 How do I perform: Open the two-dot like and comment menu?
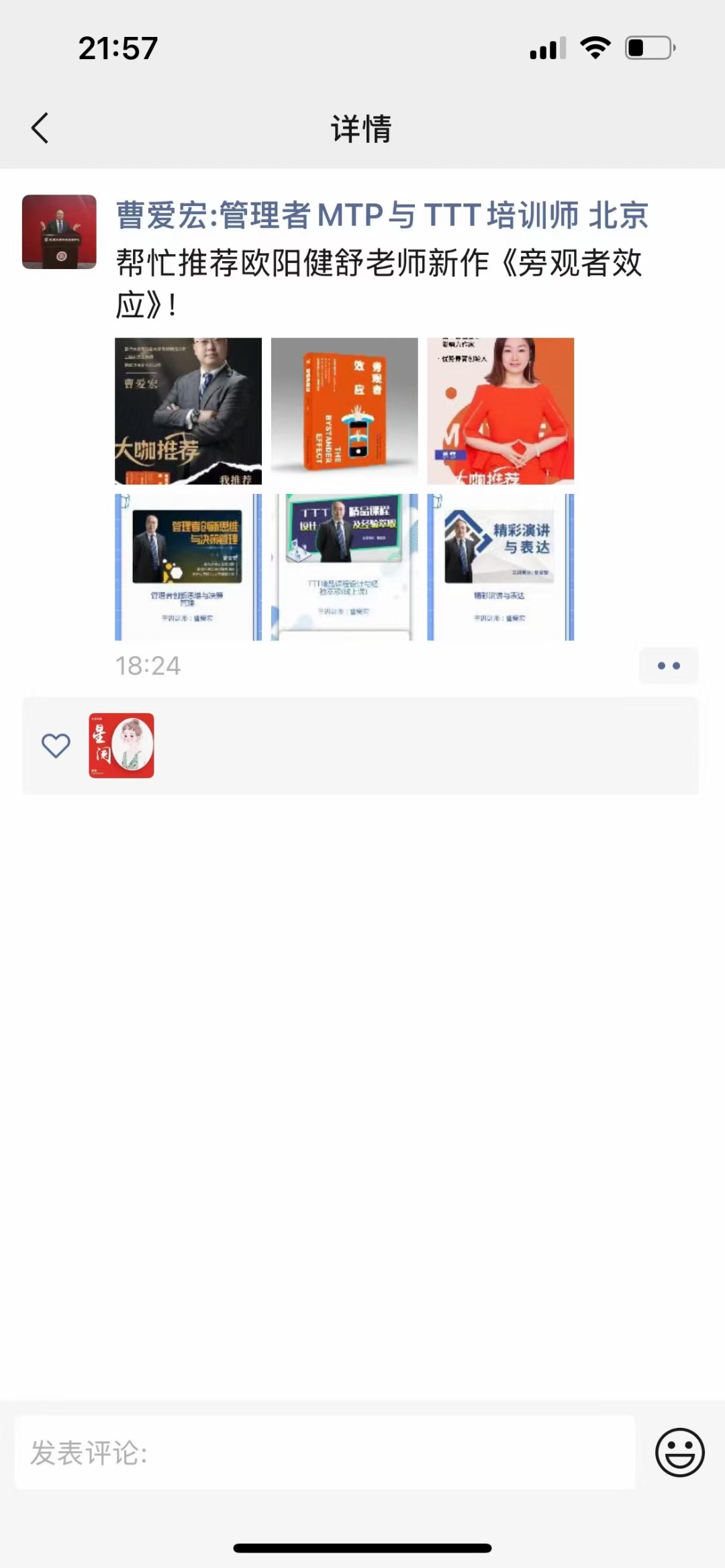(669, 666)
